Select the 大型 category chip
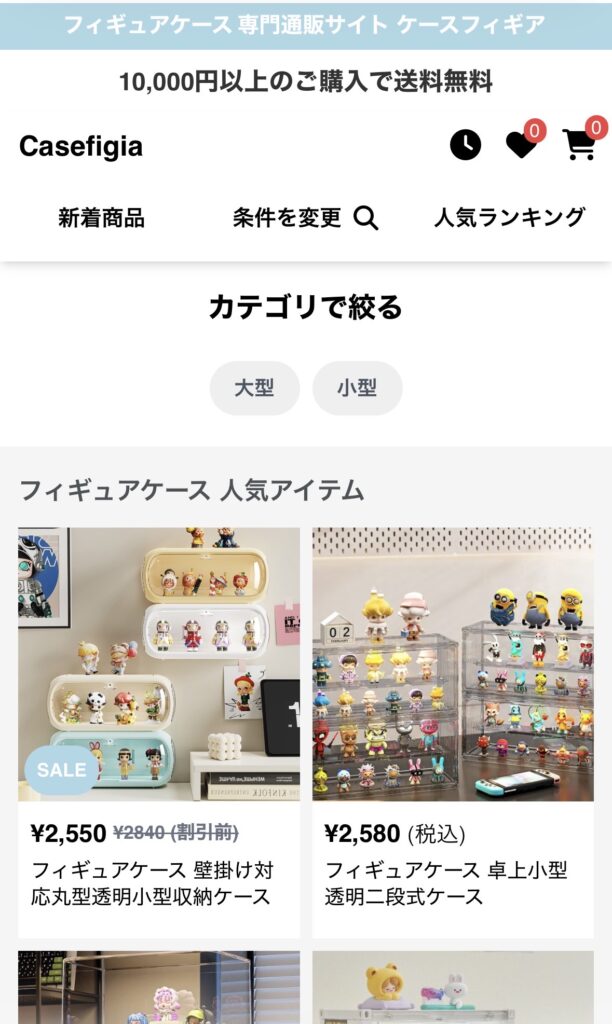The width and height of the screenshot is (612, 1024). pyautogui.click(x=254, y=388)
